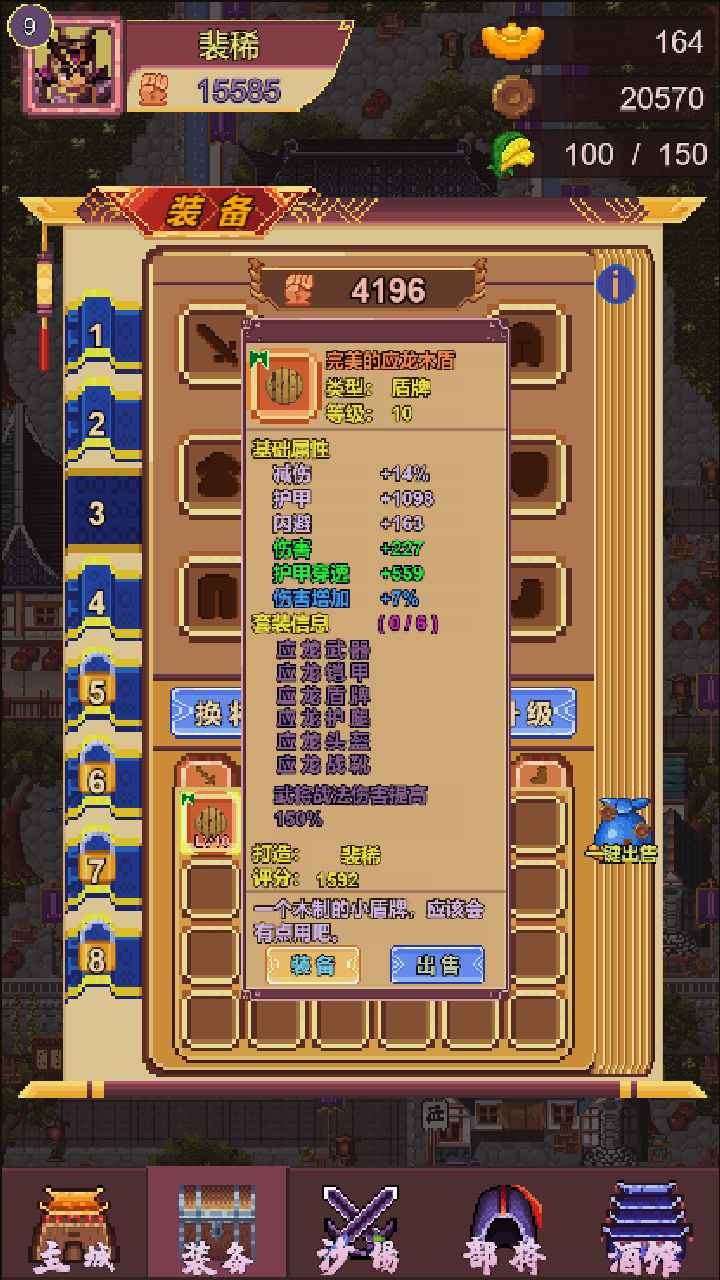This screenshot has height=1280, width=720.
Task: Tap the 装备 button to equip the shield
Action: 313,965
